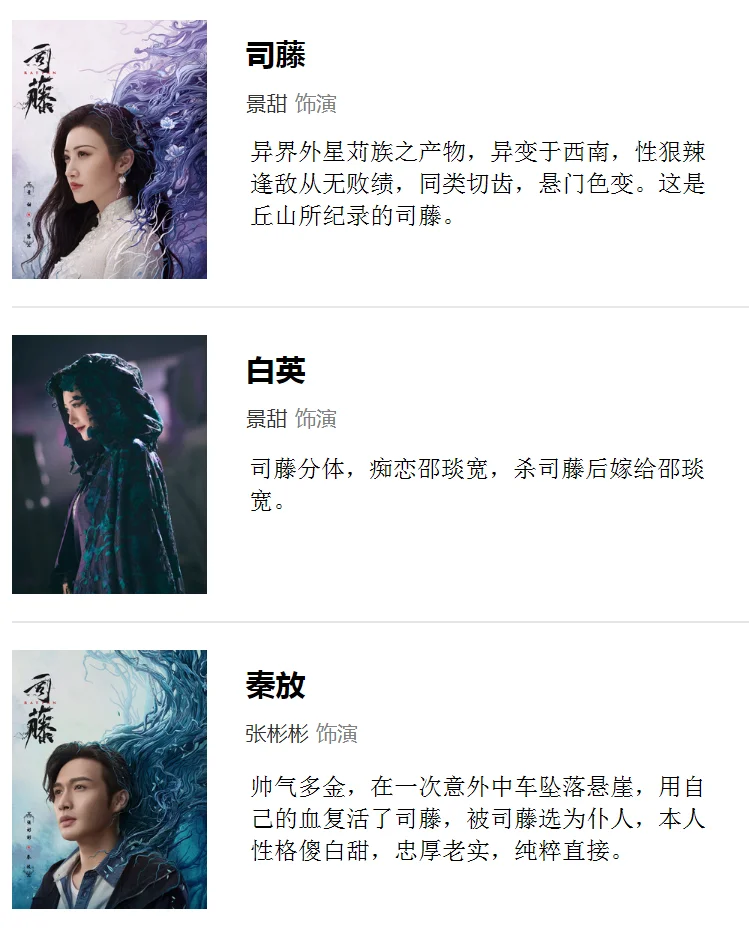Open the 秦放 character poster
This screenshot has height=930, width=749.
point(109,779)
